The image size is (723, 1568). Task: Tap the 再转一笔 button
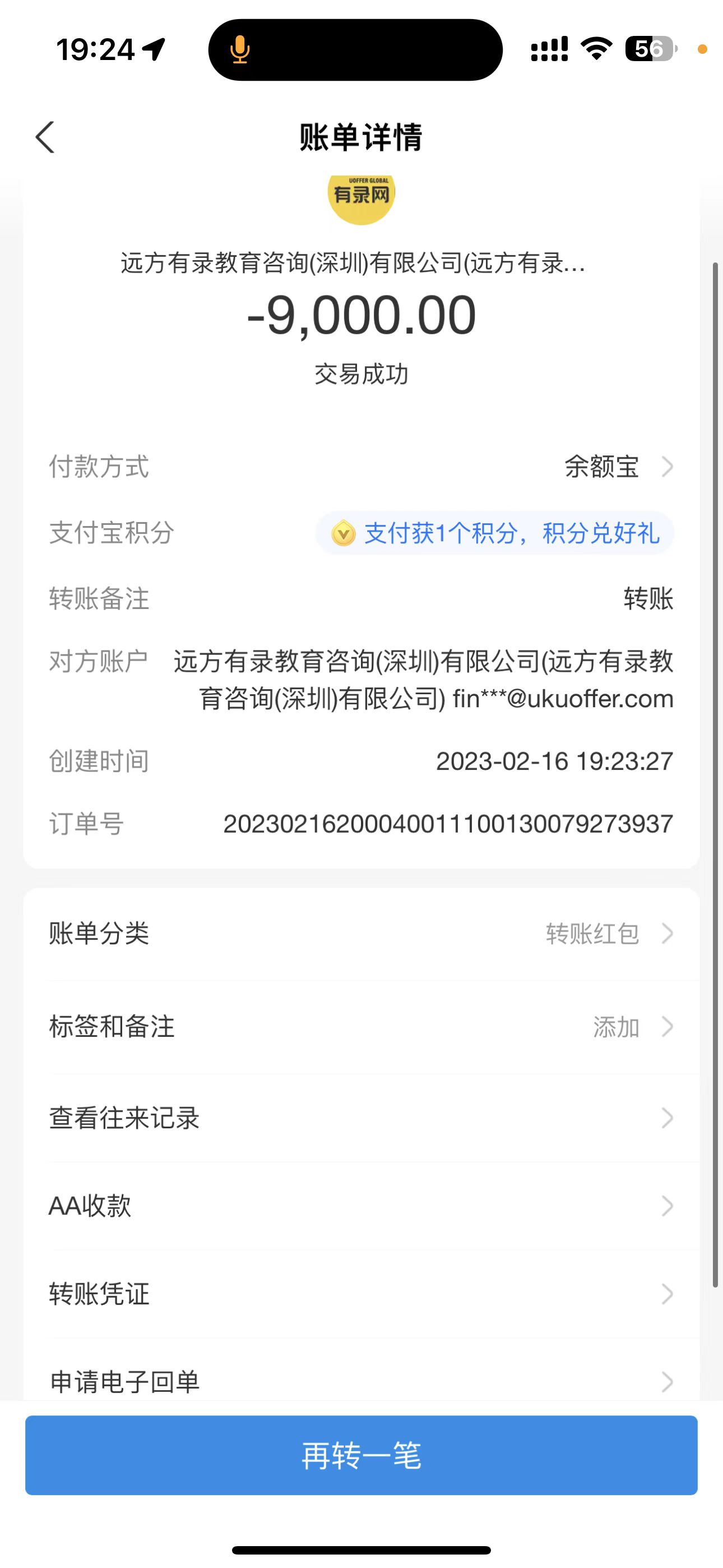click(361, 1455)
